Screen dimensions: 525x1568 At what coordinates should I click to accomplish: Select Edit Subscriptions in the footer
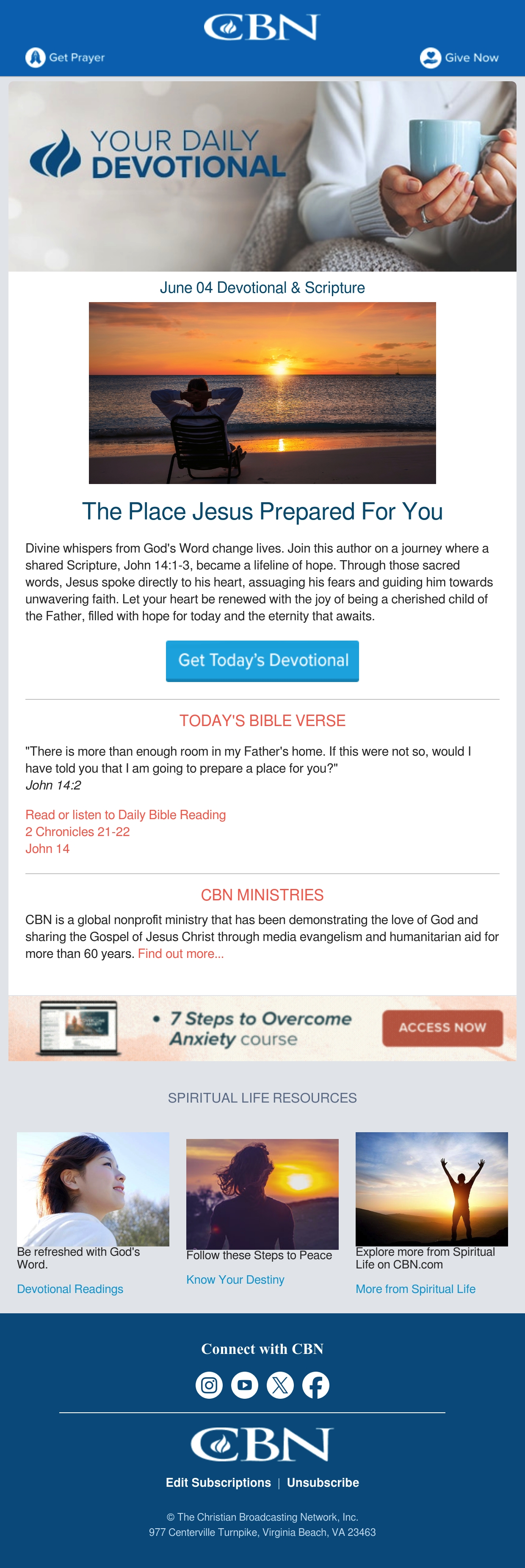(x=218, y=1482)
